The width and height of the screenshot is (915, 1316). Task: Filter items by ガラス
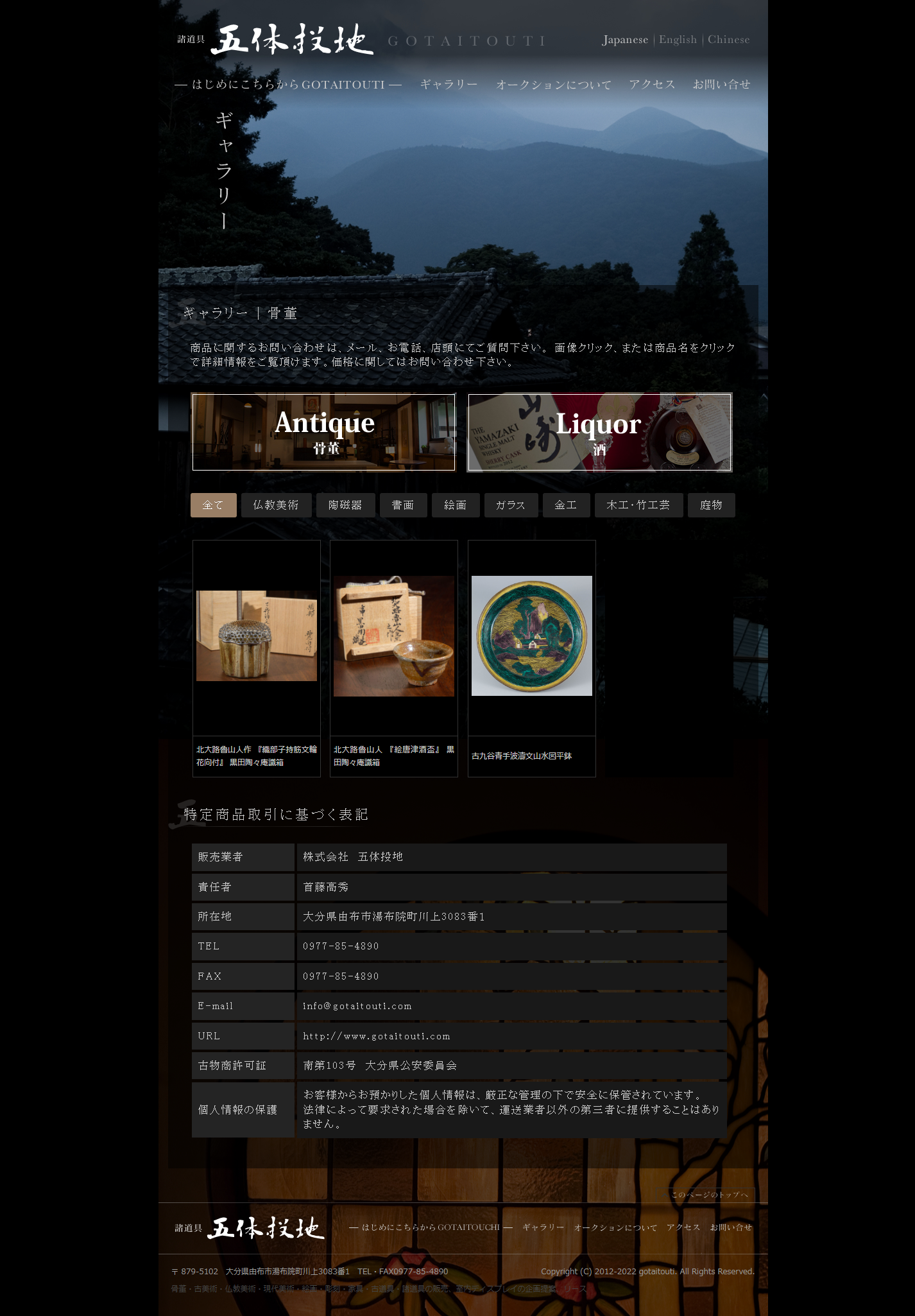coord(511,505)
